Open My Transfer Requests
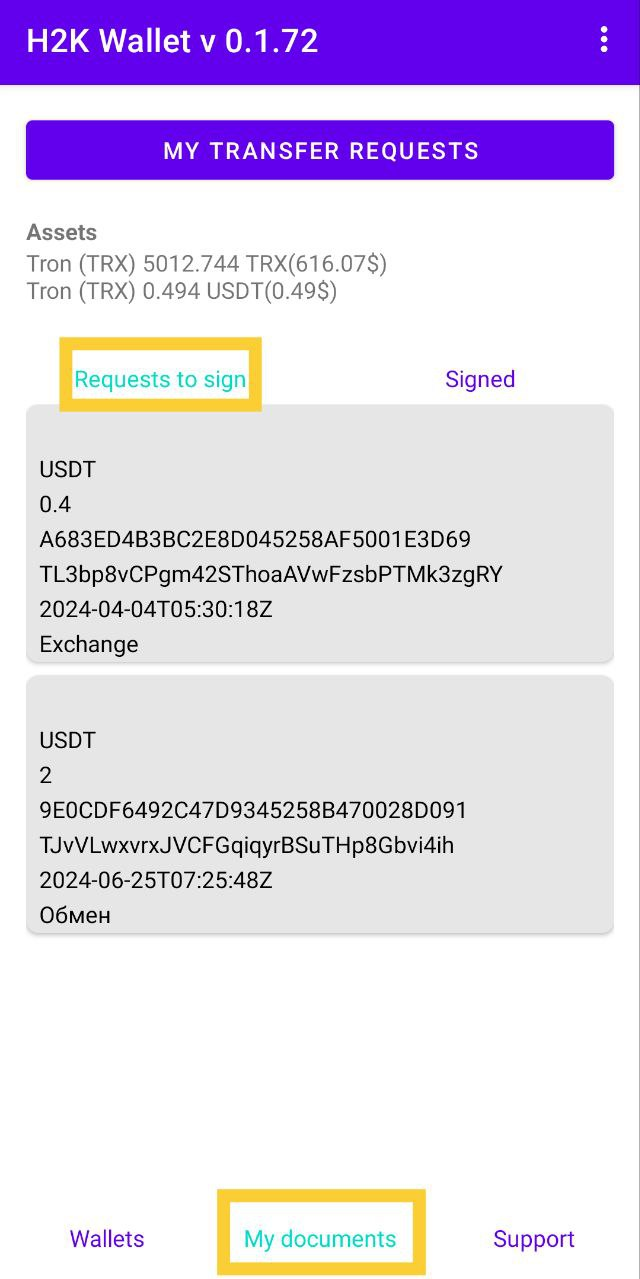 pyautogui.click(x=320, y=151)
